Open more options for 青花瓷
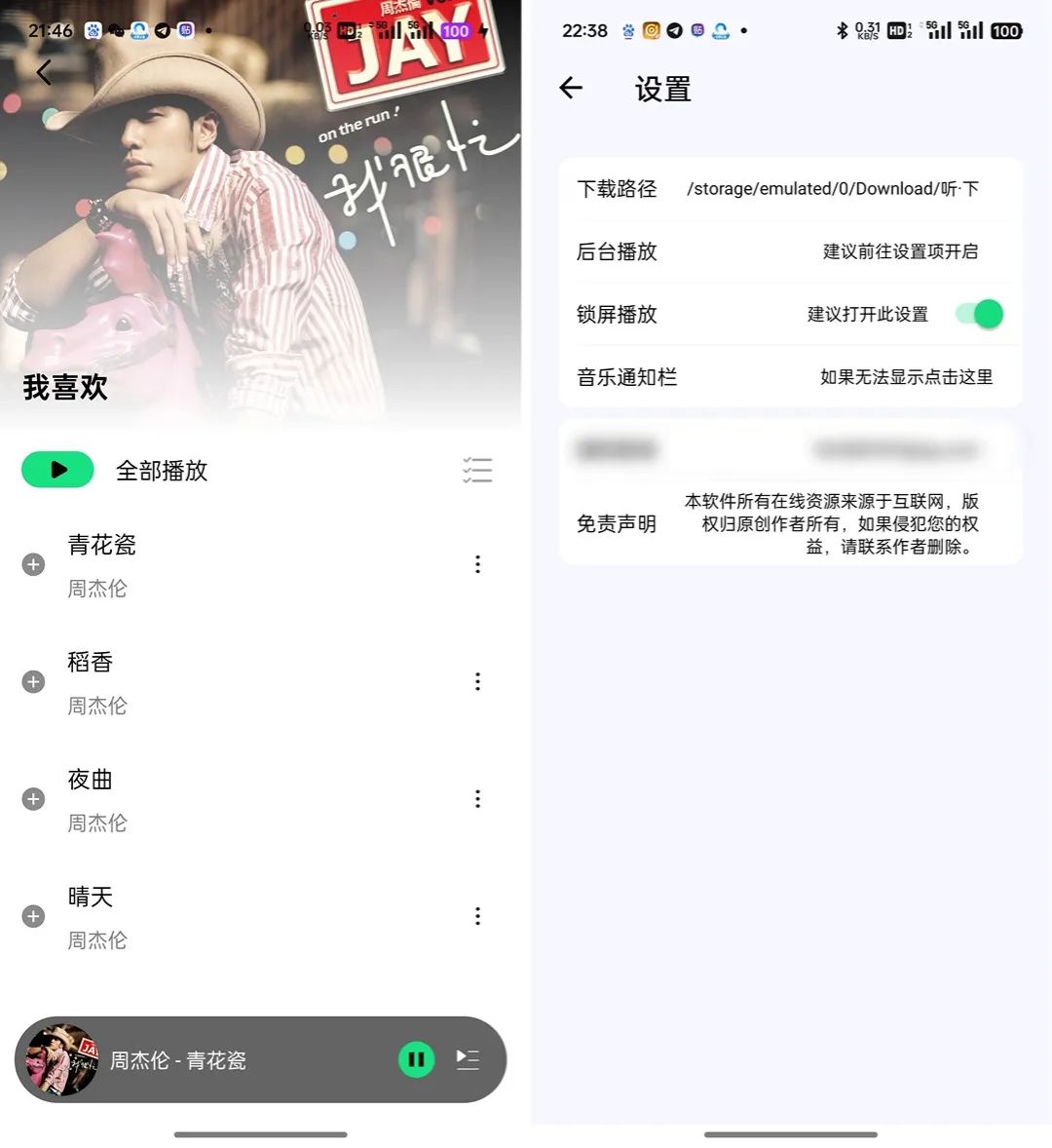 coord(477,564)
